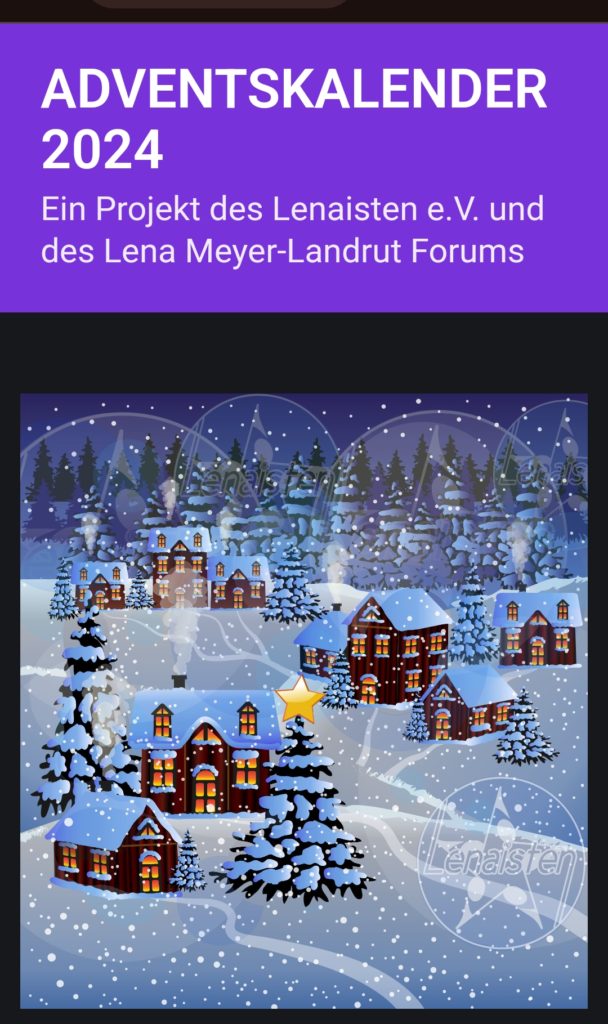Open the golden star calendar door

pos(298,700)
